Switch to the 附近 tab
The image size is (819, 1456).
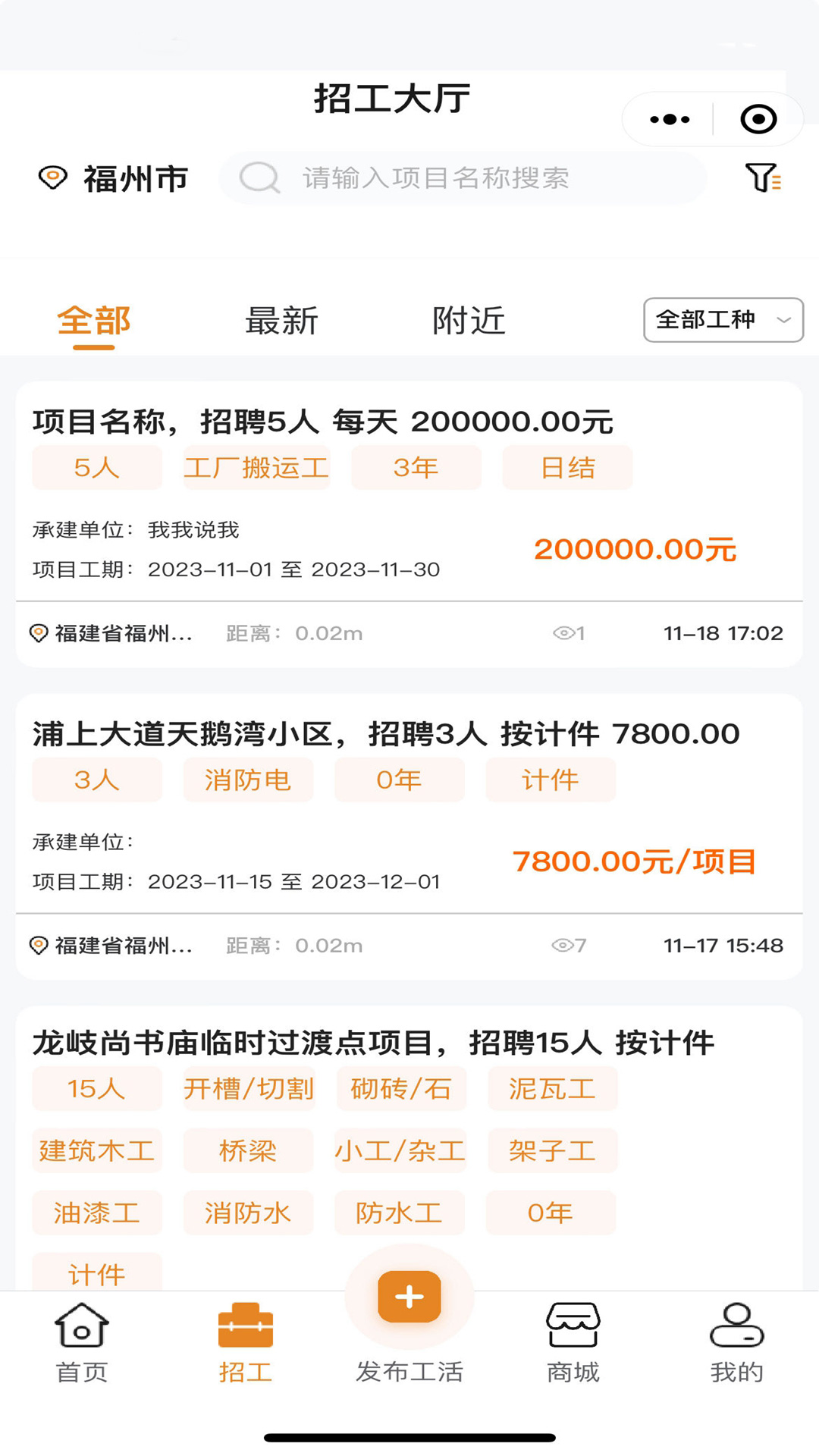(x=469, y=320)
